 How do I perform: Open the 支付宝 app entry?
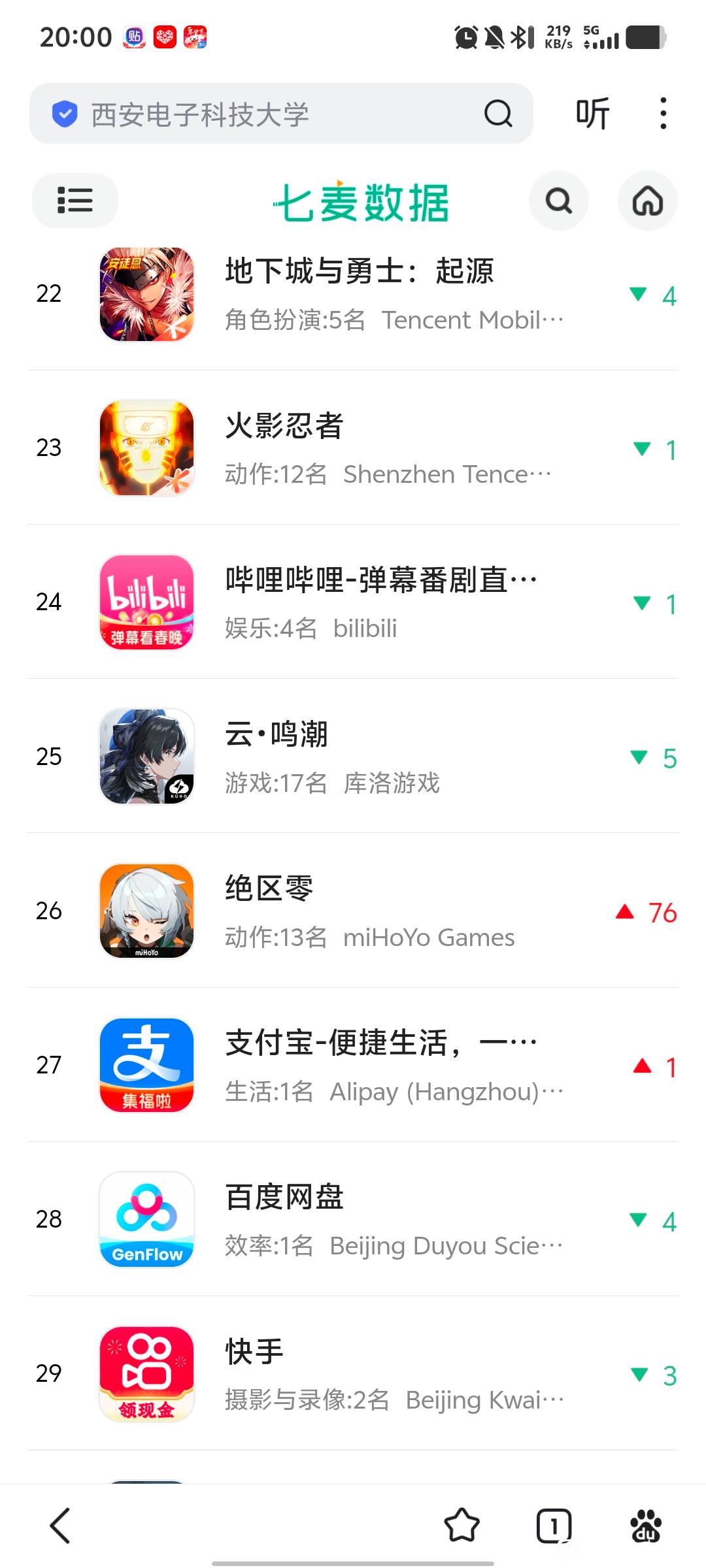click(x=360, y=1065)
